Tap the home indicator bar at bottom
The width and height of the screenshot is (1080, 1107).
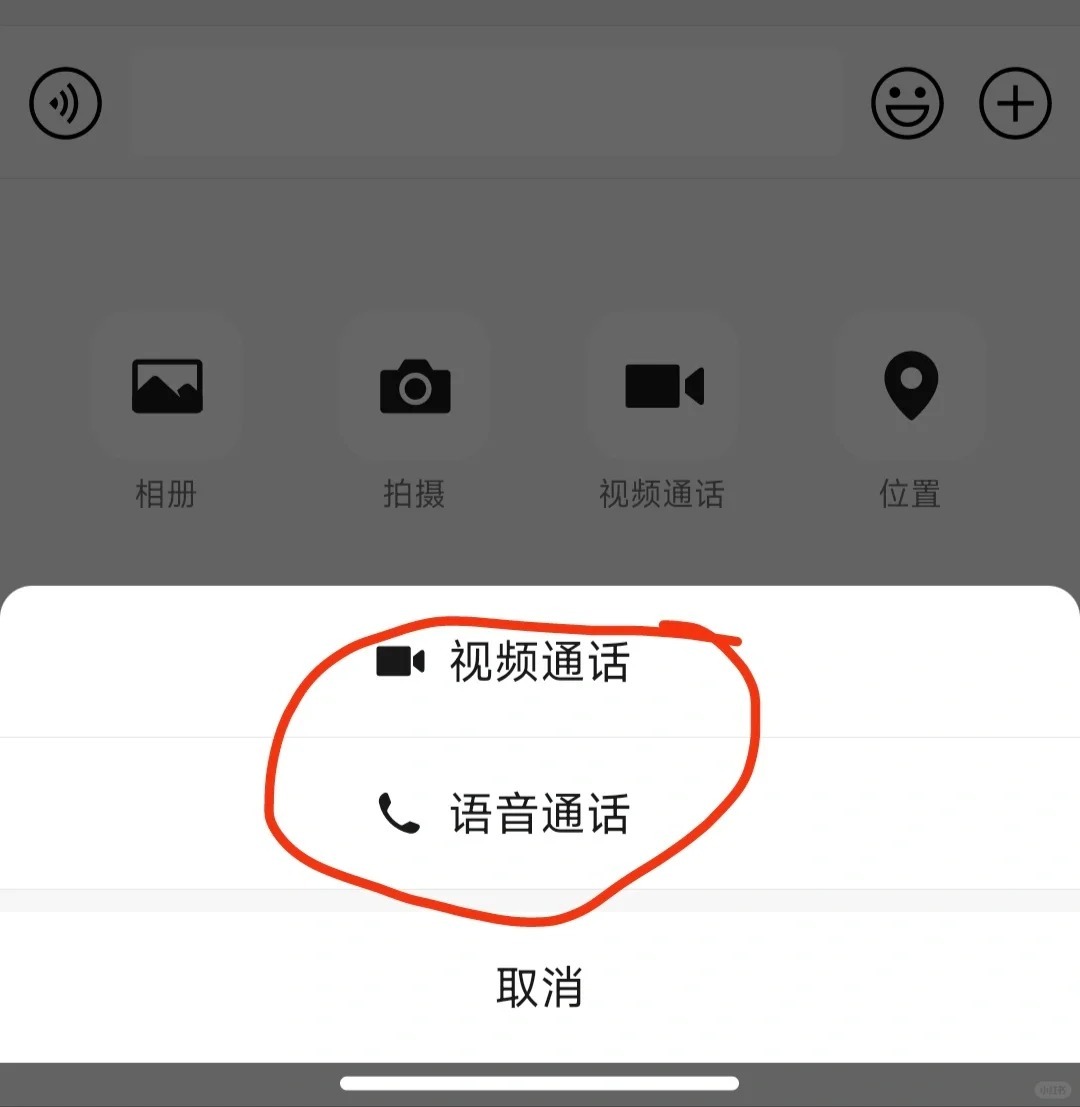click(540, 1080)
